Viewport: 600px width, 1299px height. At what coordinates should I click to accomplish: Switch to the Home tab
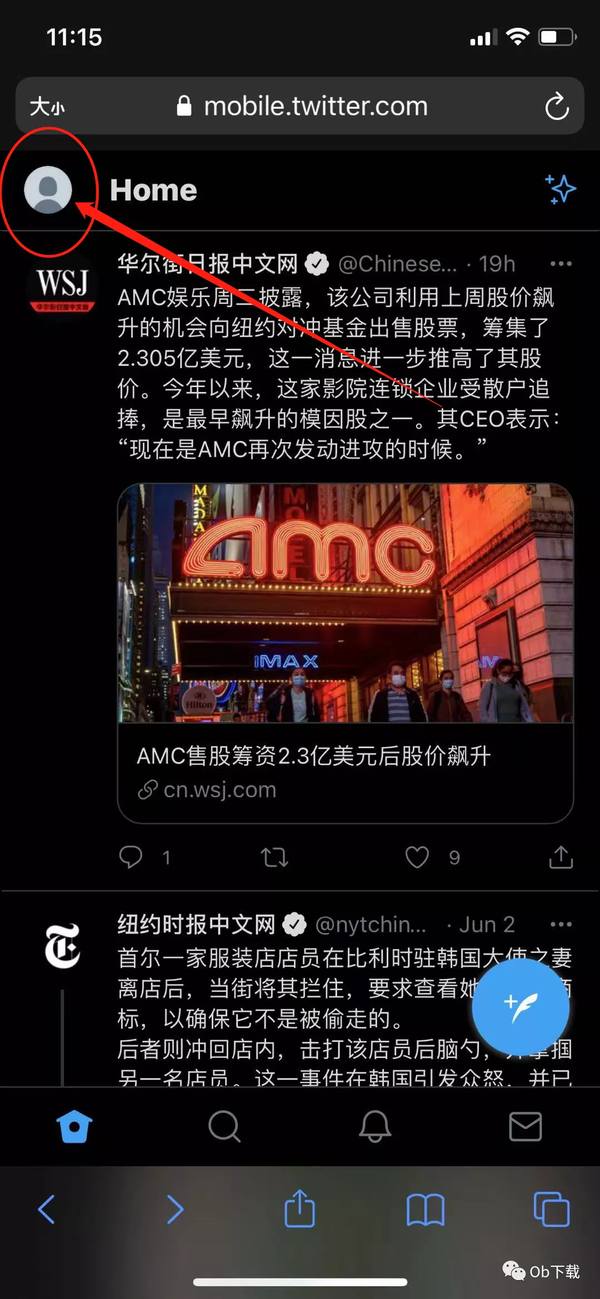[x=75, y=1127]
